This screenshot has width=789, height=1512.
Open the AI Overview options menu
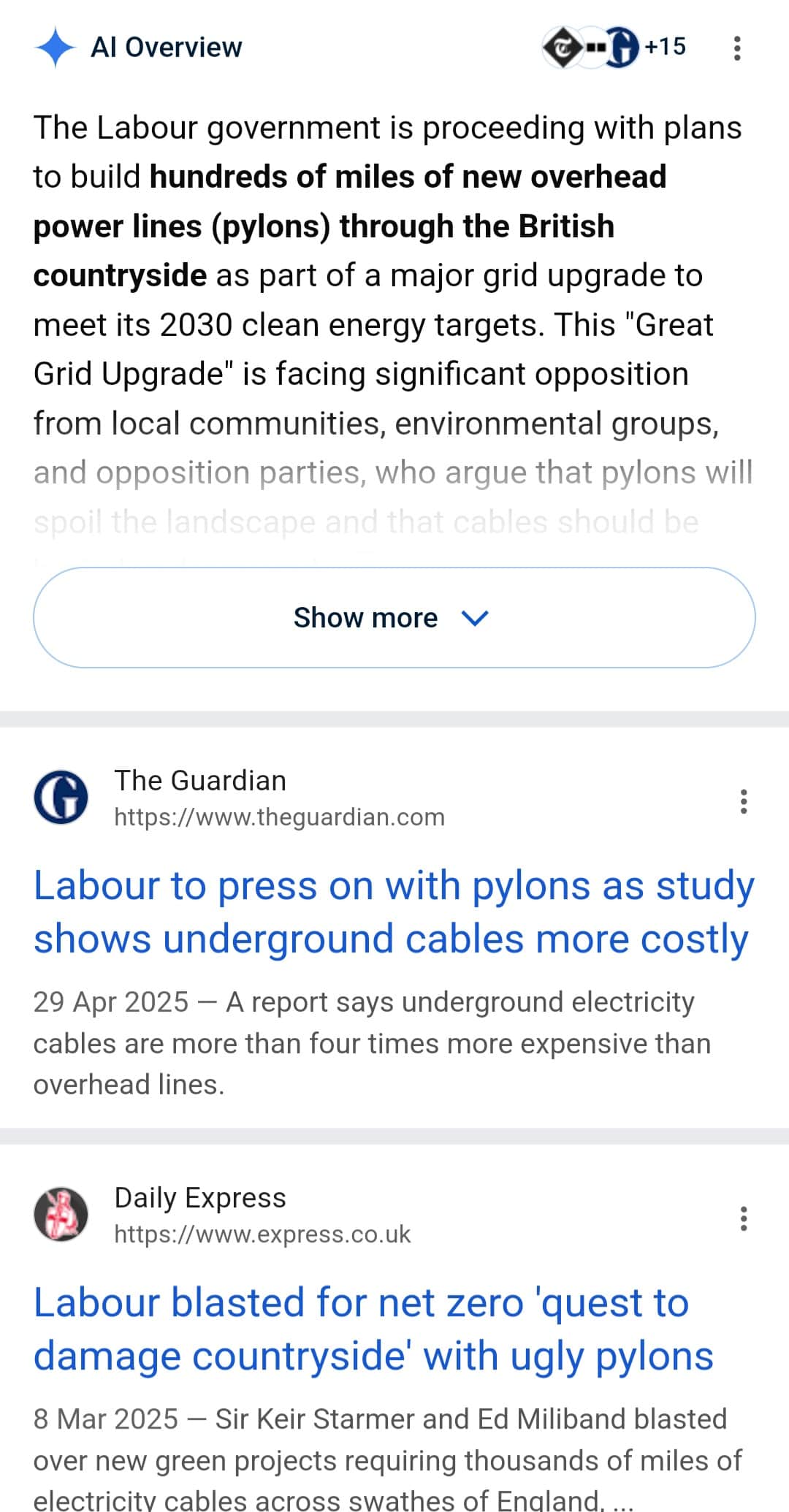[x=737, y=48]
